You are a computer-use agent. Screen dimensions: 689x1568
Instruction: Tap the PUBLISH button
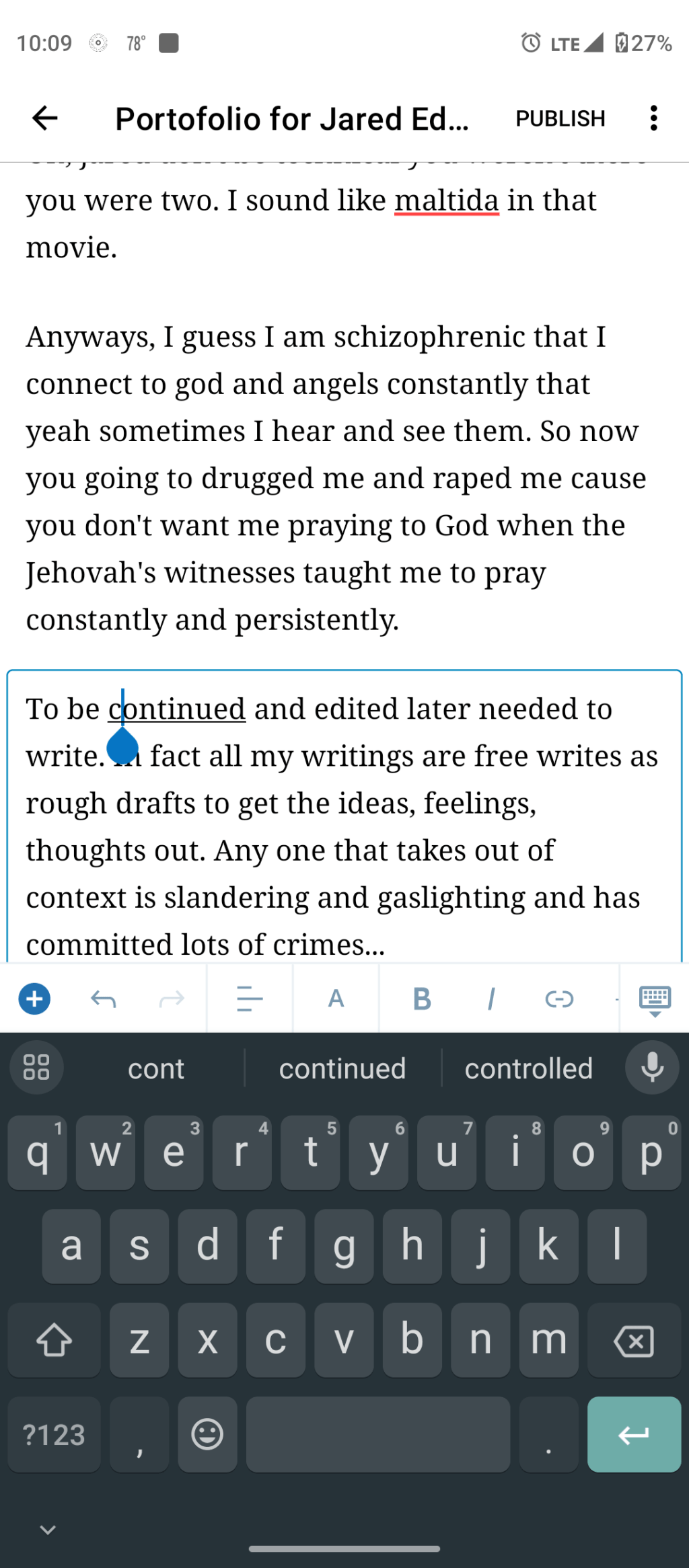click(x=560, y=118)
